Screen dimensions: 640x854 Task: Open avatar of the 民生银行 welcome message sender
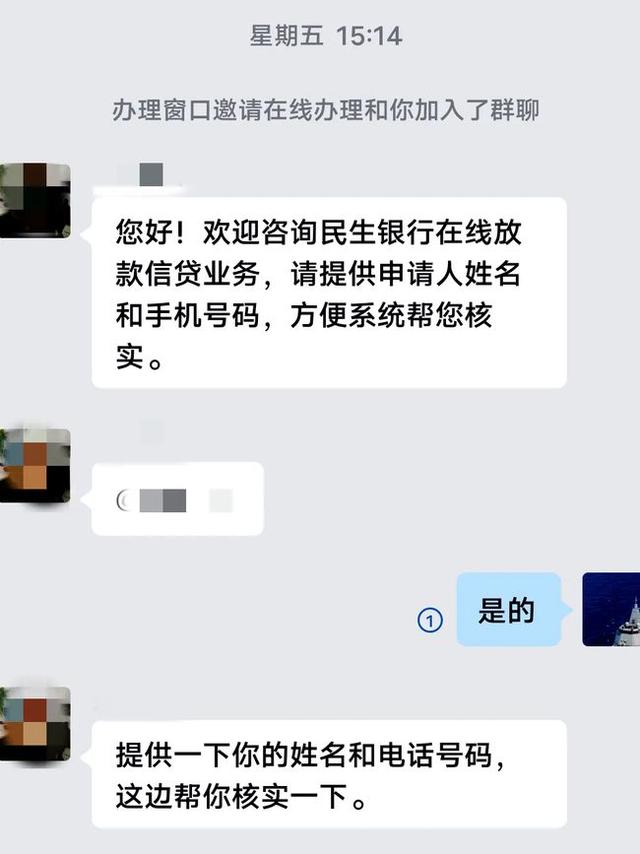[x=35, y=200]
